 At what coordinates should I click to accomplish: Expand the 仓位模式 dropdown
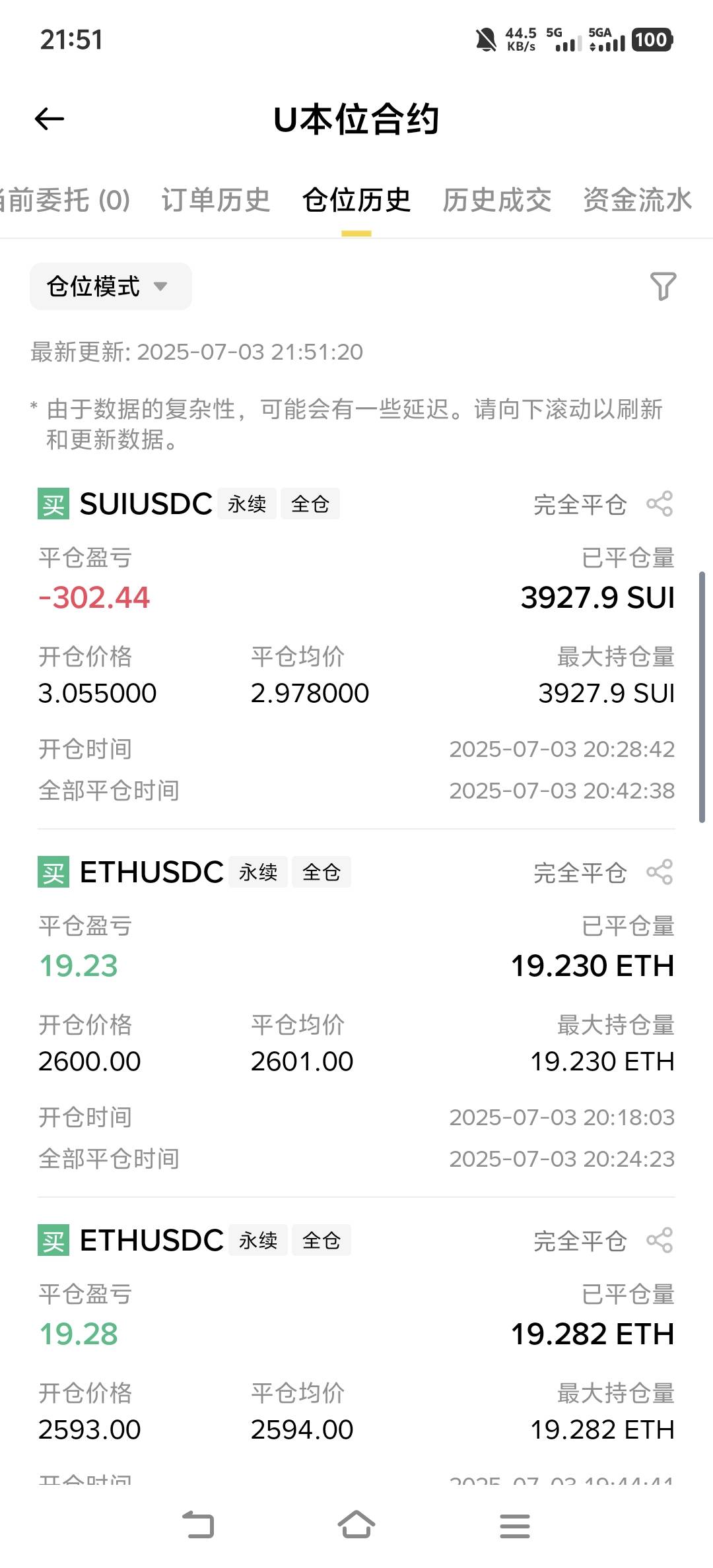click(111, 286)
